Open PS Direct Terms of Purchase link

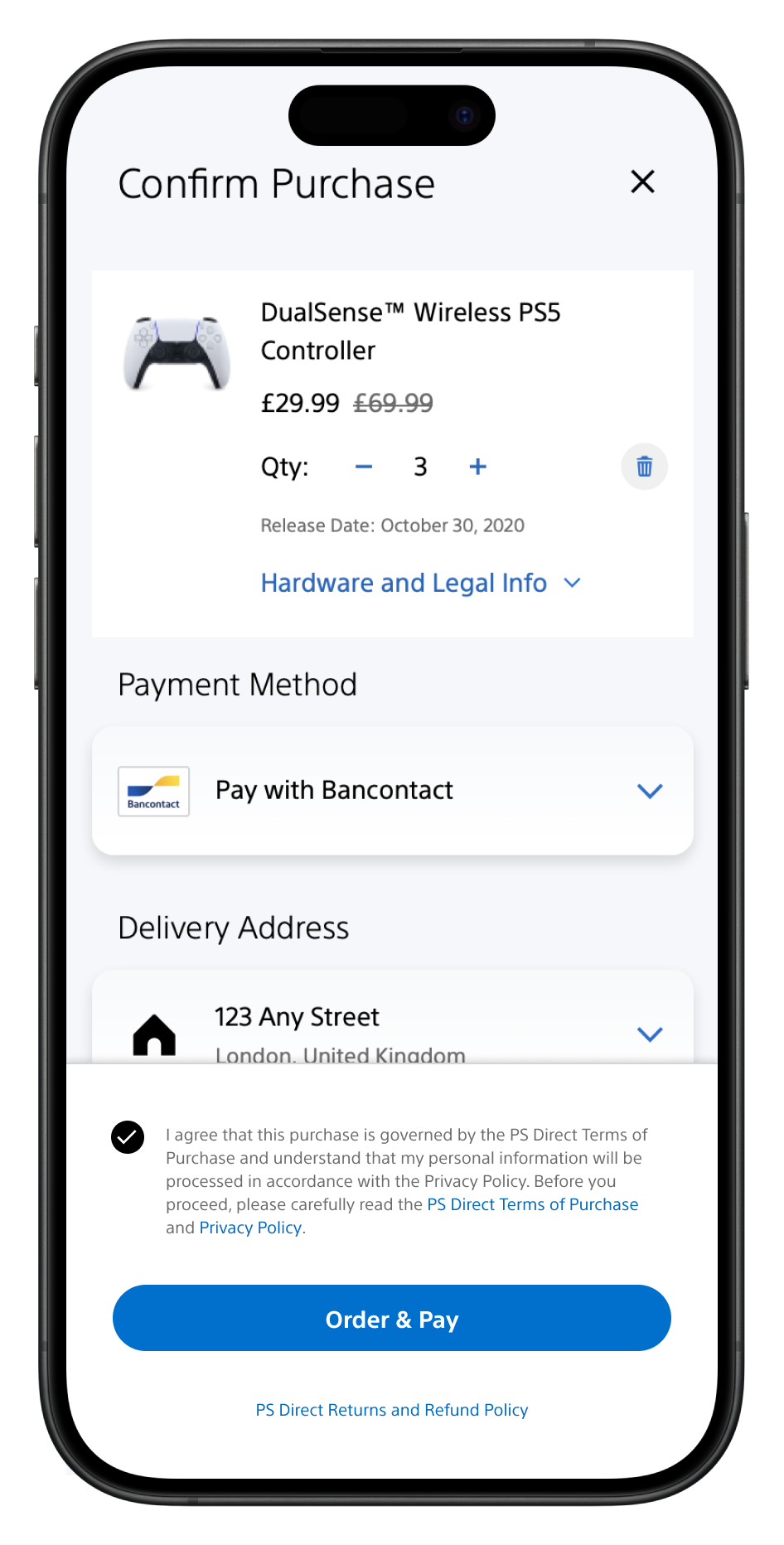(532, 1204)
